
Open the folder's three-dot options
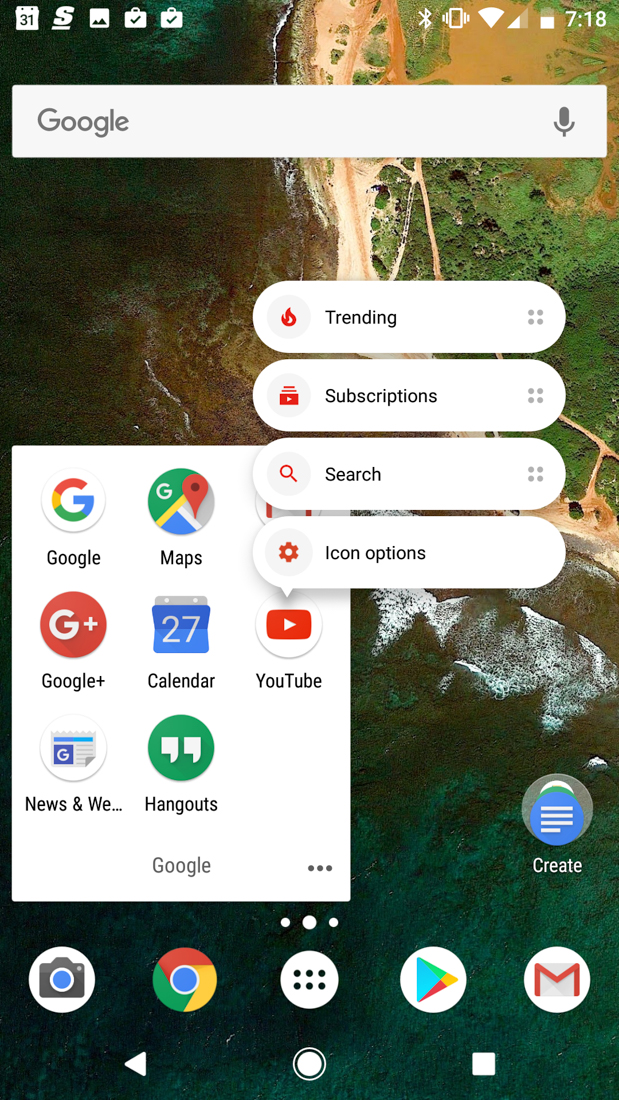320,868
